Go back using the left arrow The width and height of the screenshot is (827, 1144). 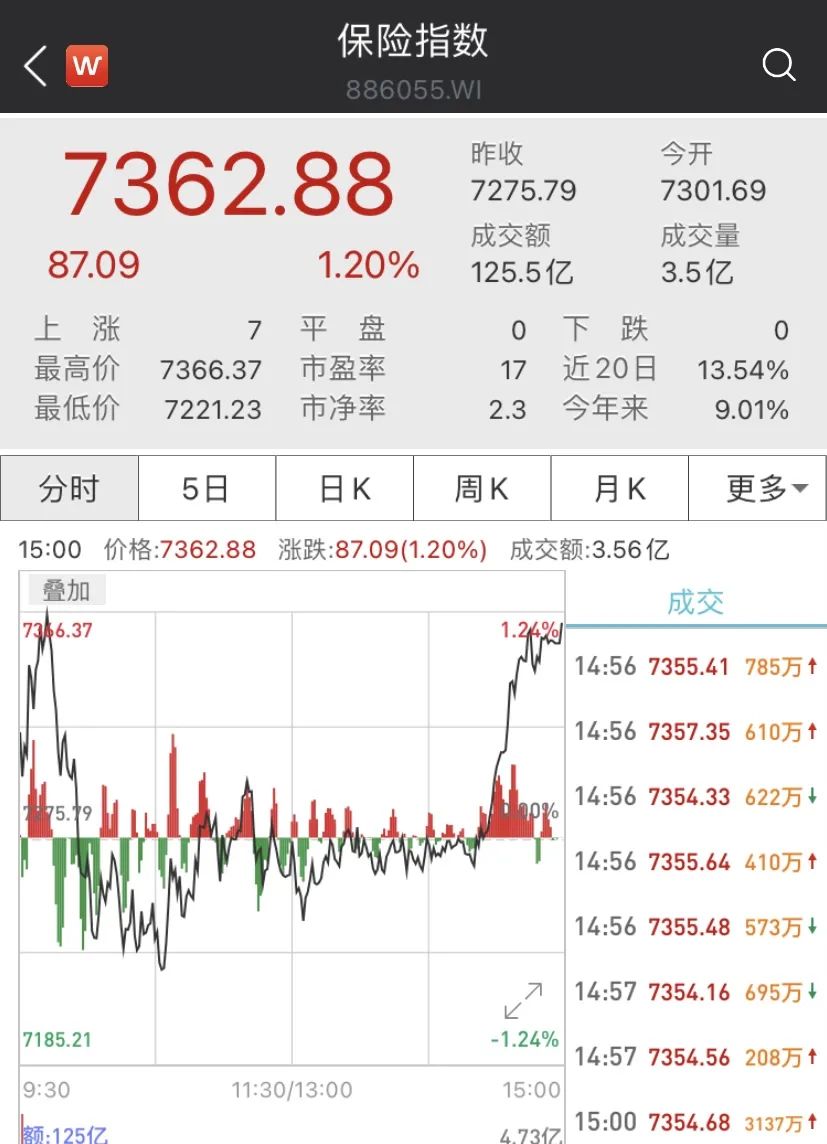(x=35, y=67)
